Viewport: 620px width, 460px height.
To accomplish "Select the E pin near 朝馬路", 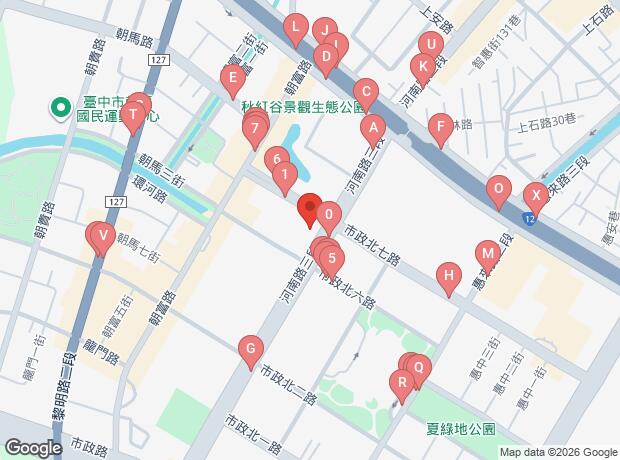I will click(231, 78).
